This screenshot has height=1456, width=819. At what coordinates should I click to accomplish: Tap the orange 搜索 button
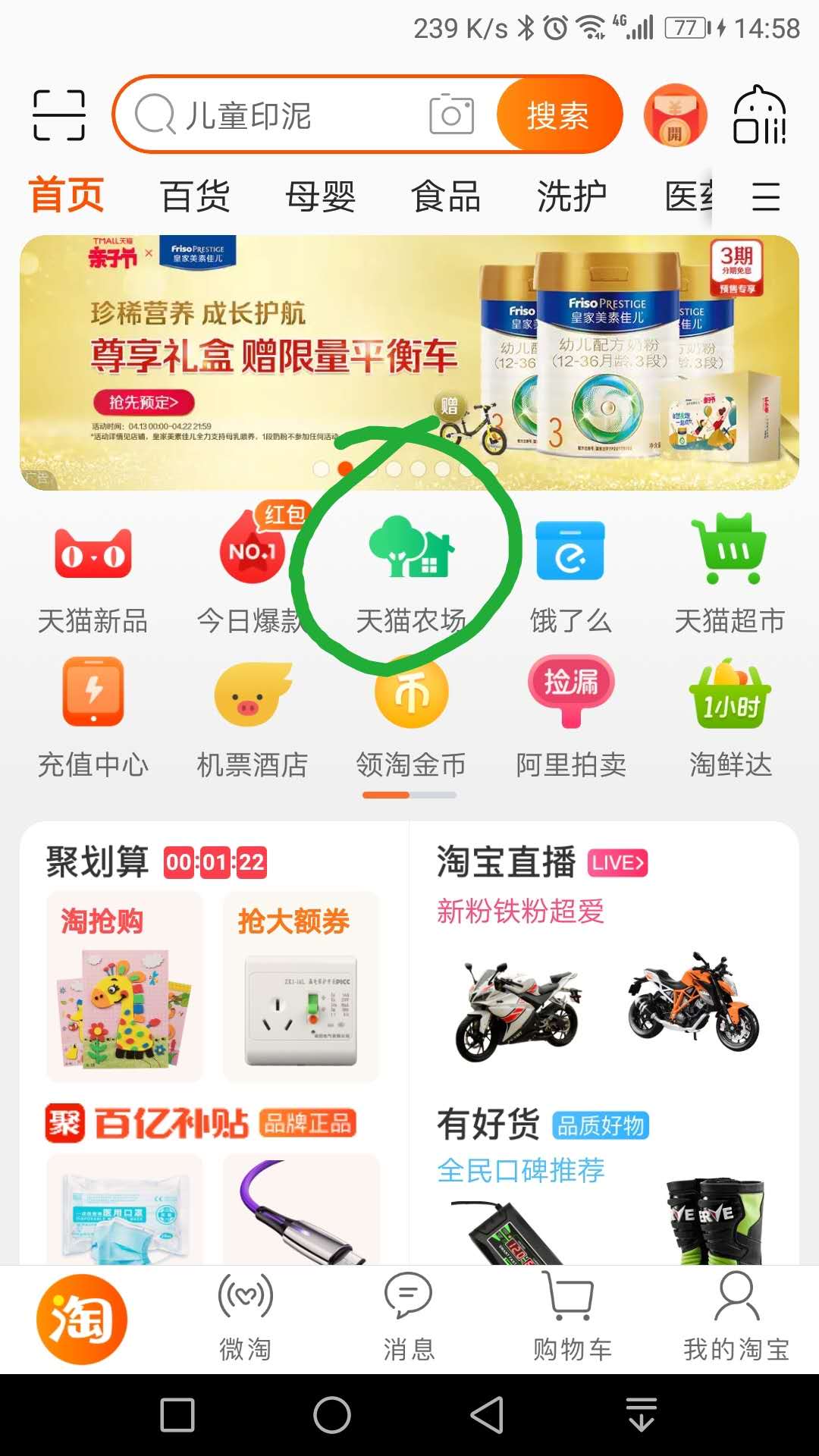(x=558, y=115)
